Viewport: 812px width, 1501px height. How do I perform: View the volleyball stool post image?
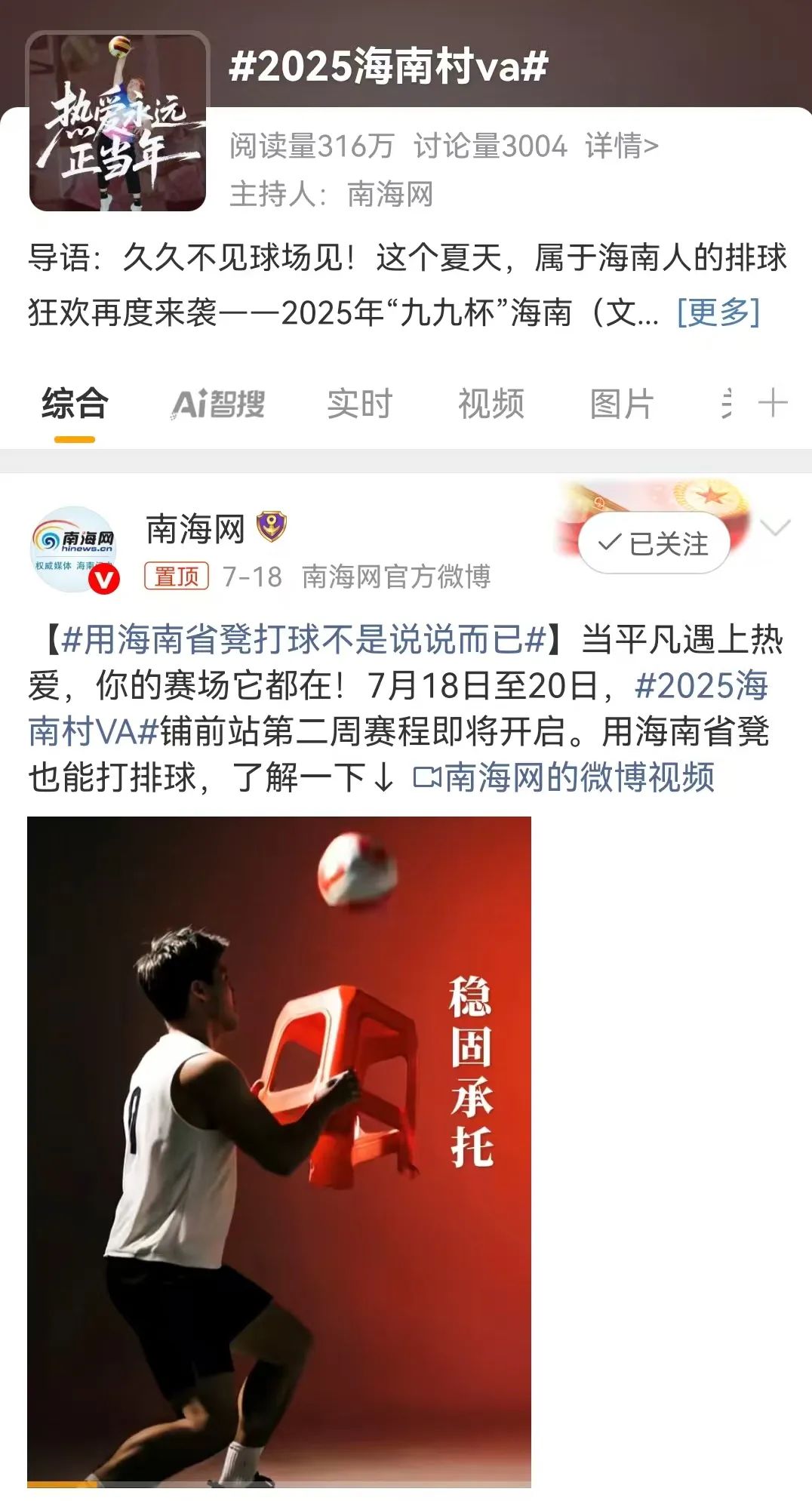pyautogui.click(x=279, y=1151)
